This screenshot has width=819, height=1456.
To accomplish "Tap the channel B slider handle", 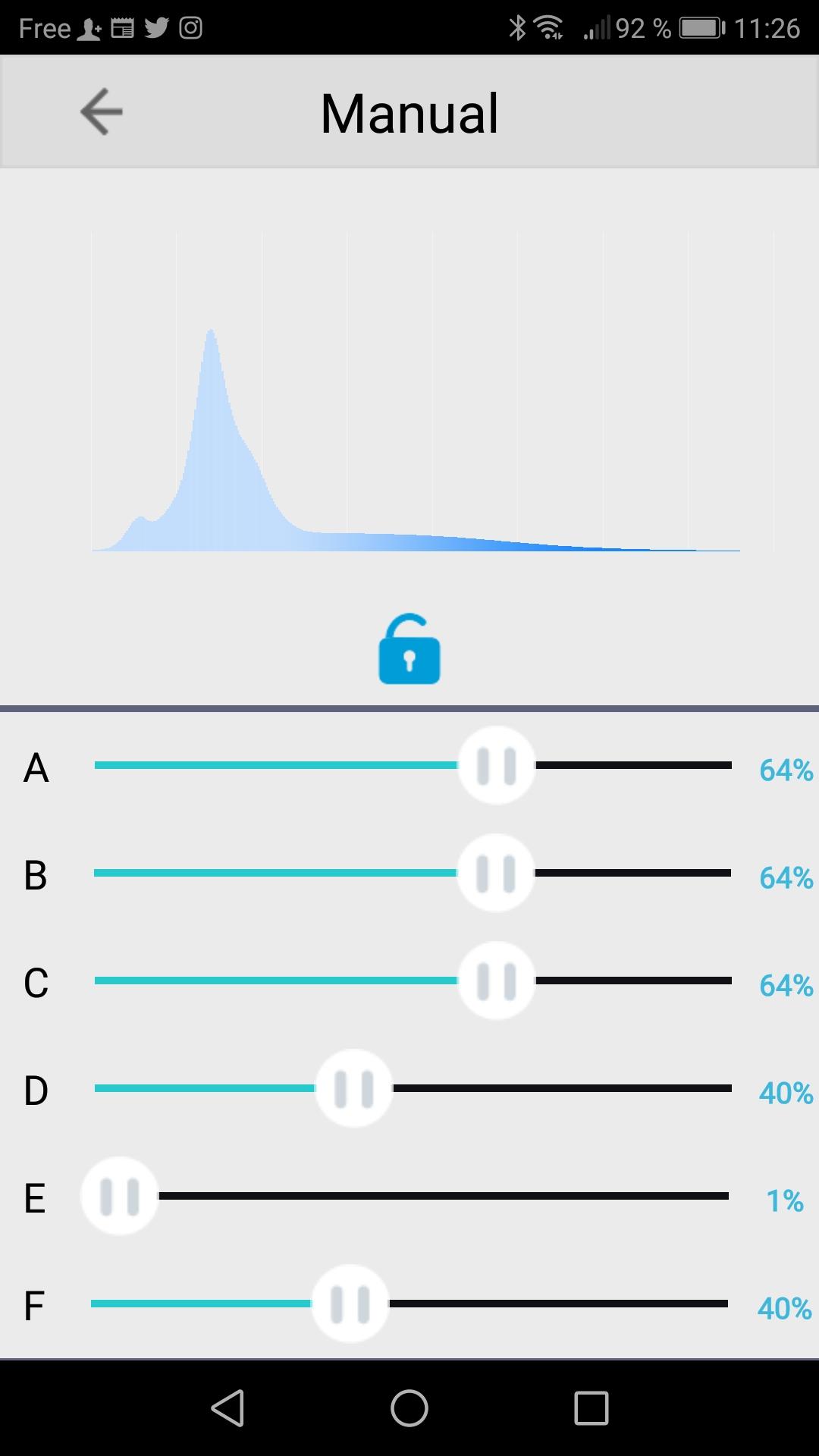I will tap(496, 873).
